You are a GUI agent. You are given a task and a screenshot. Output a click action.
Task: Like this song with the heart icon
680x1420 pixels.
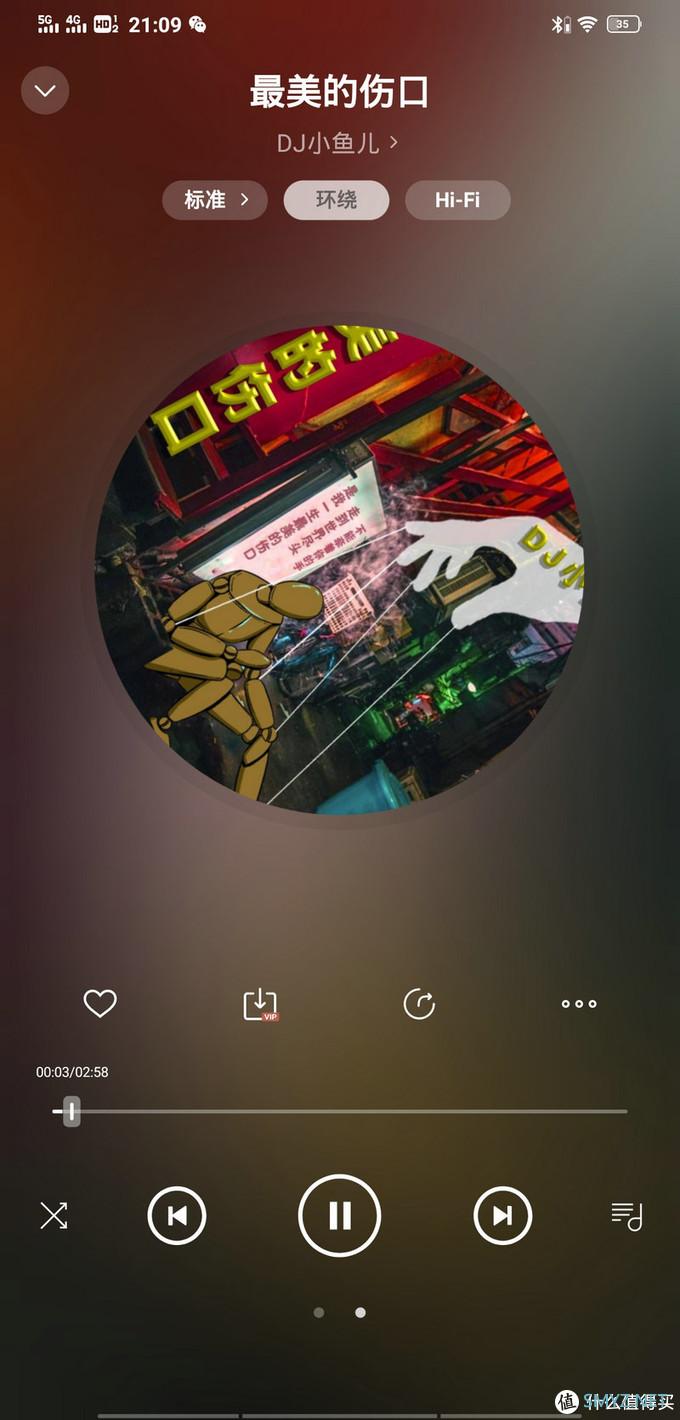coord(100,1003)
